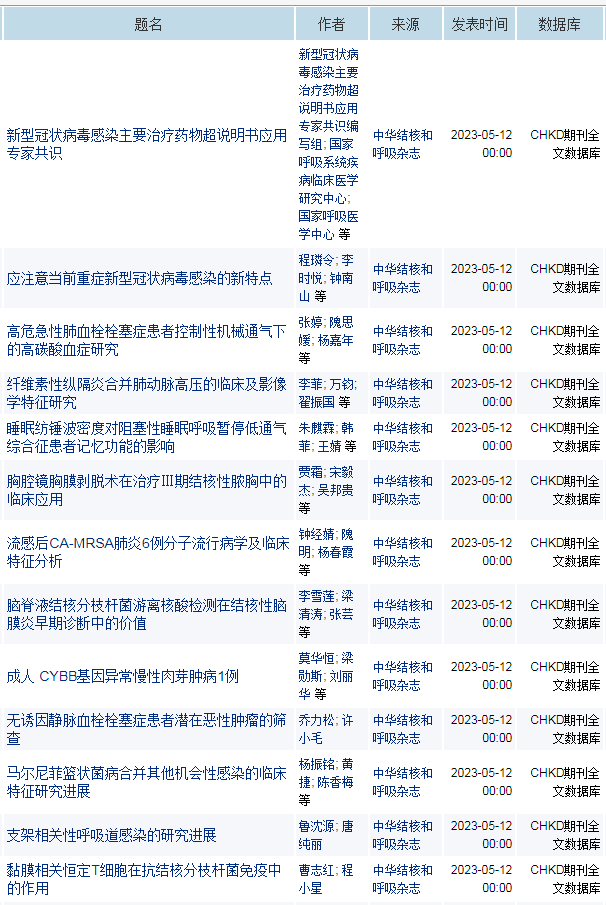Open the 马尔尼菲篮状菌病 research progress article
The height and width of the screenshot is (905, 606).
[x=146, y=782]
